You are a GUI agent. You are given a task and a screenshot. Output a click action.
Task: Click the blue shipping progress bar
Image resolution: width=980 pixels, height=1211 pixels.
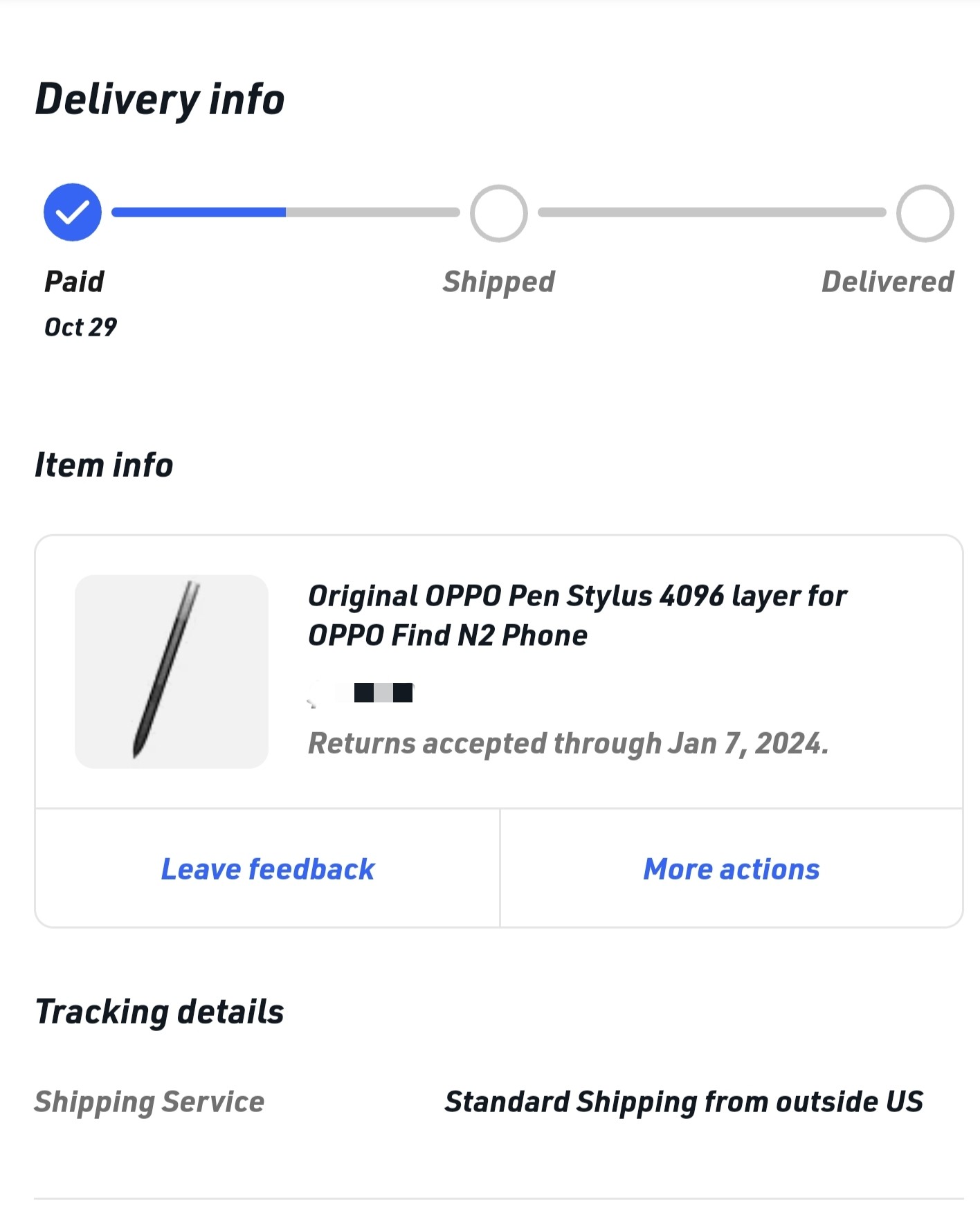pos(199,212)
